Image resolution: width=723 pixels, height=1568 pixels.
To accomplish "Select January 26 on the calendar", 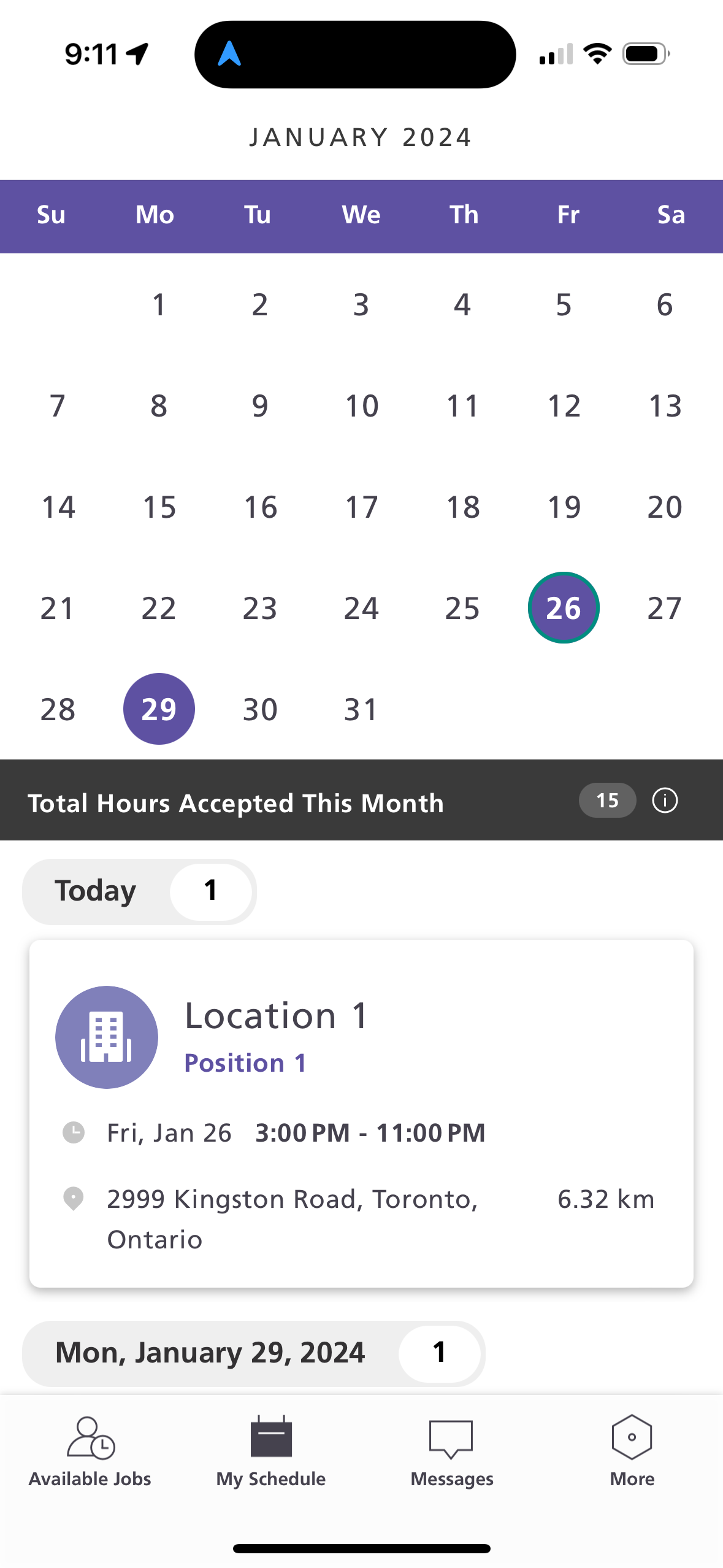I will (564, 608).
